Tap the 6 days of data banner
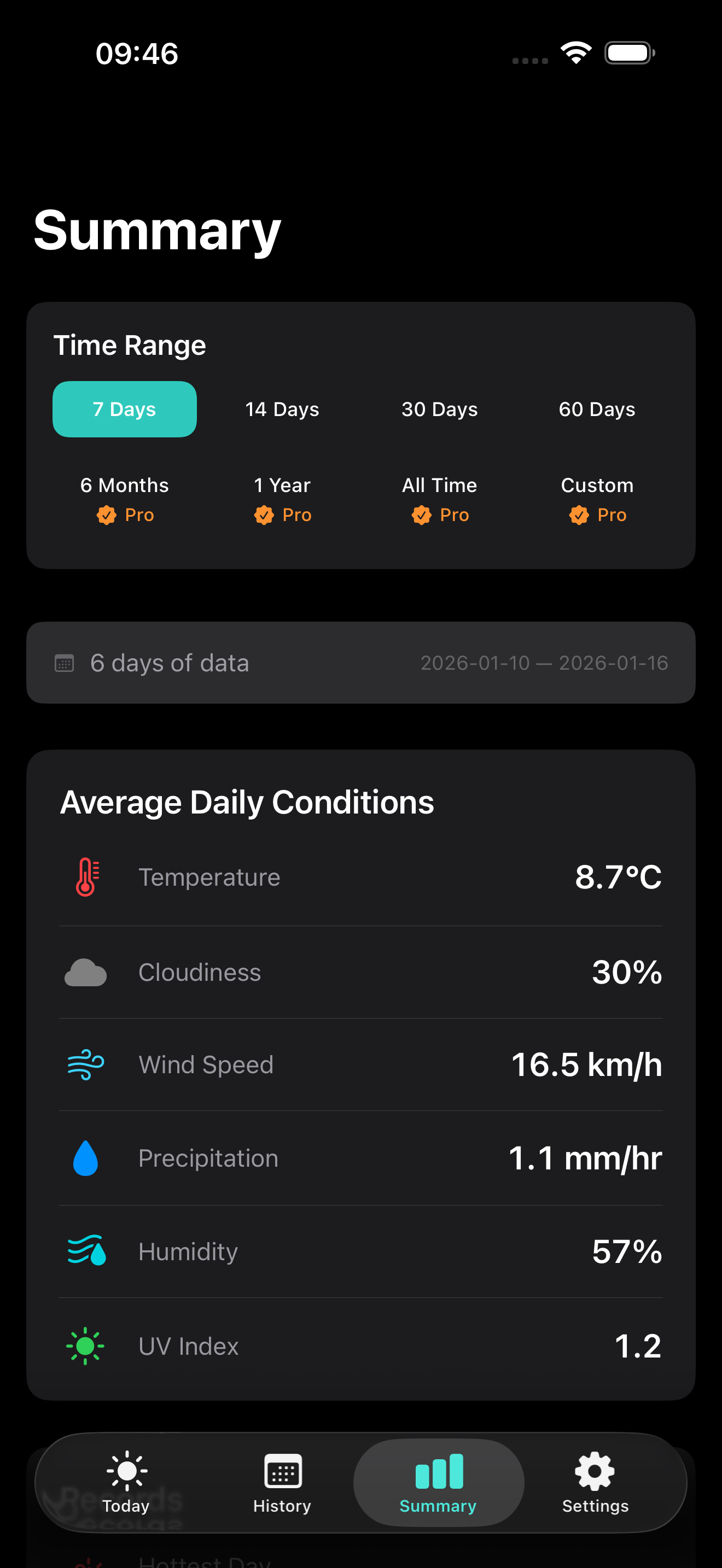This screenshot has height=1568, width=722. tap(360, 662)
